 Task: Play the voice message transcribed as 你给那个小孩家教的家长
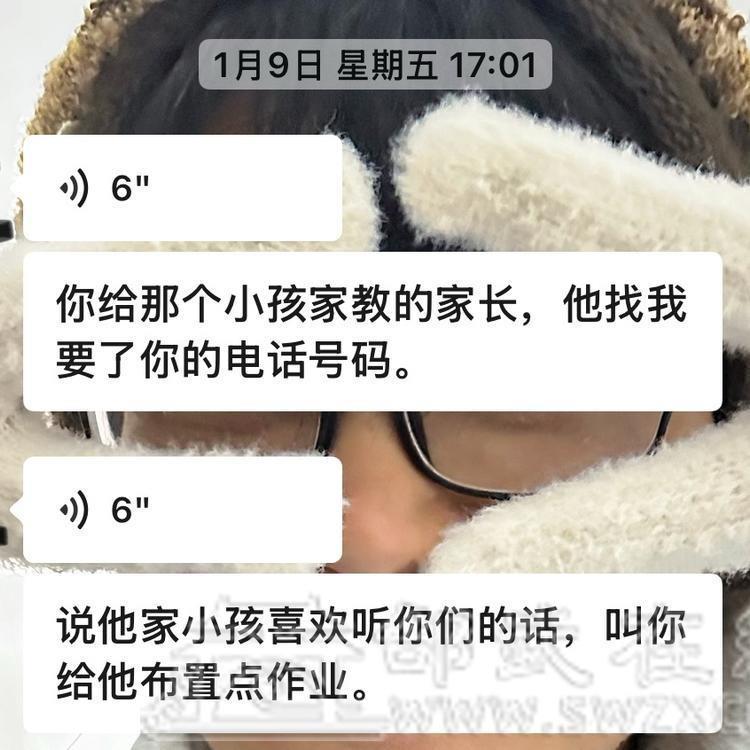point(180,188)
